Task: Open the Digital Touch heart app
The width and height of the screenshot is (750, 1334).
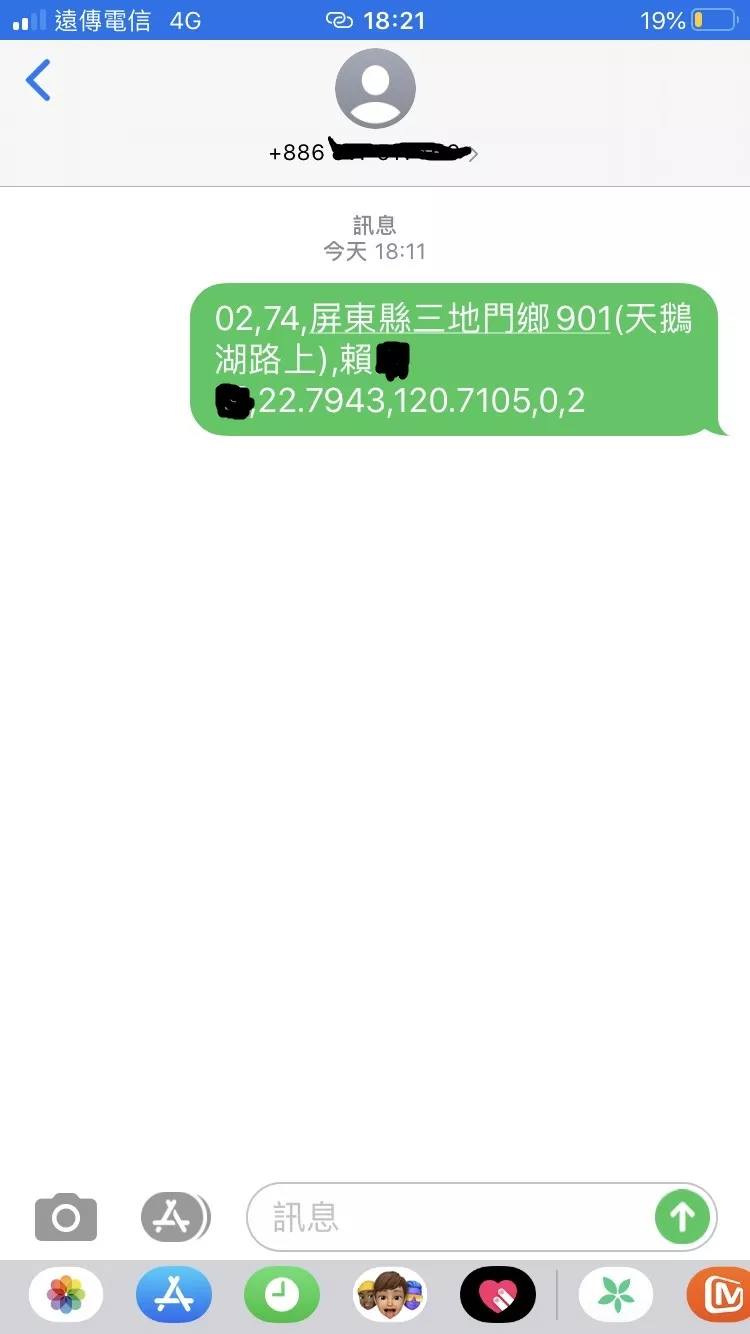Action: coord(498,1295)
